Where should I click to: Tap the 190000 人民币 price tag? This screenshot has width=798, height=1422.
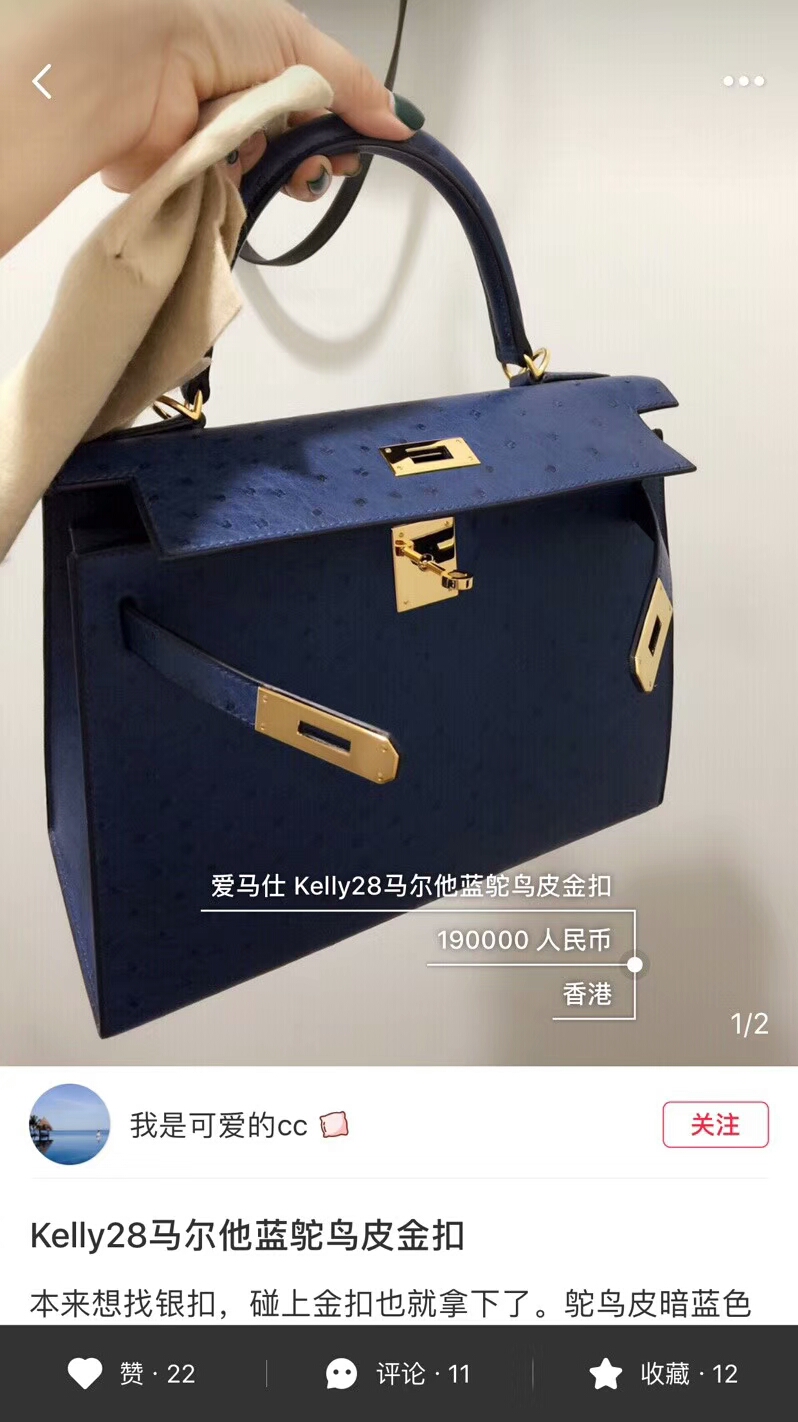click(524, 940)
